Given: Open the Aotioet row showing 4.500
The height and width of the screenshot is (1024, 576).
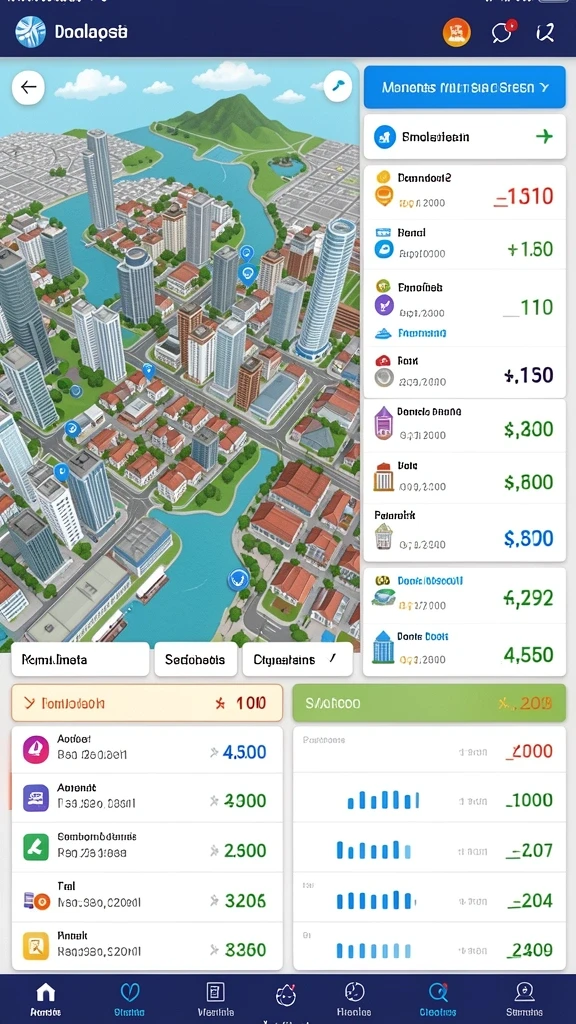Looking at the screenshot, I should coord(147,750).
